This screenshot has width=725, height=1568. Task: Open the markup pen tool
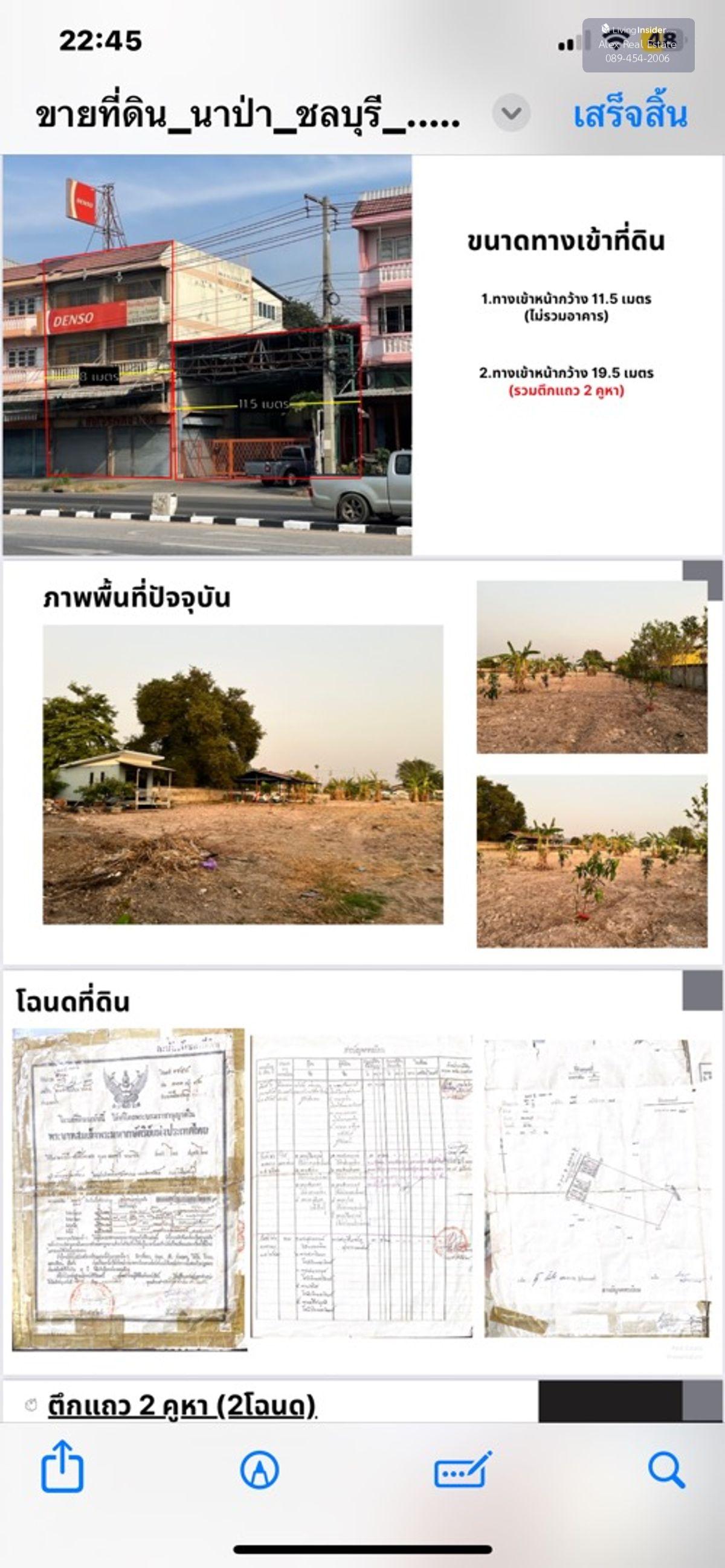[x=260, y=1471]
